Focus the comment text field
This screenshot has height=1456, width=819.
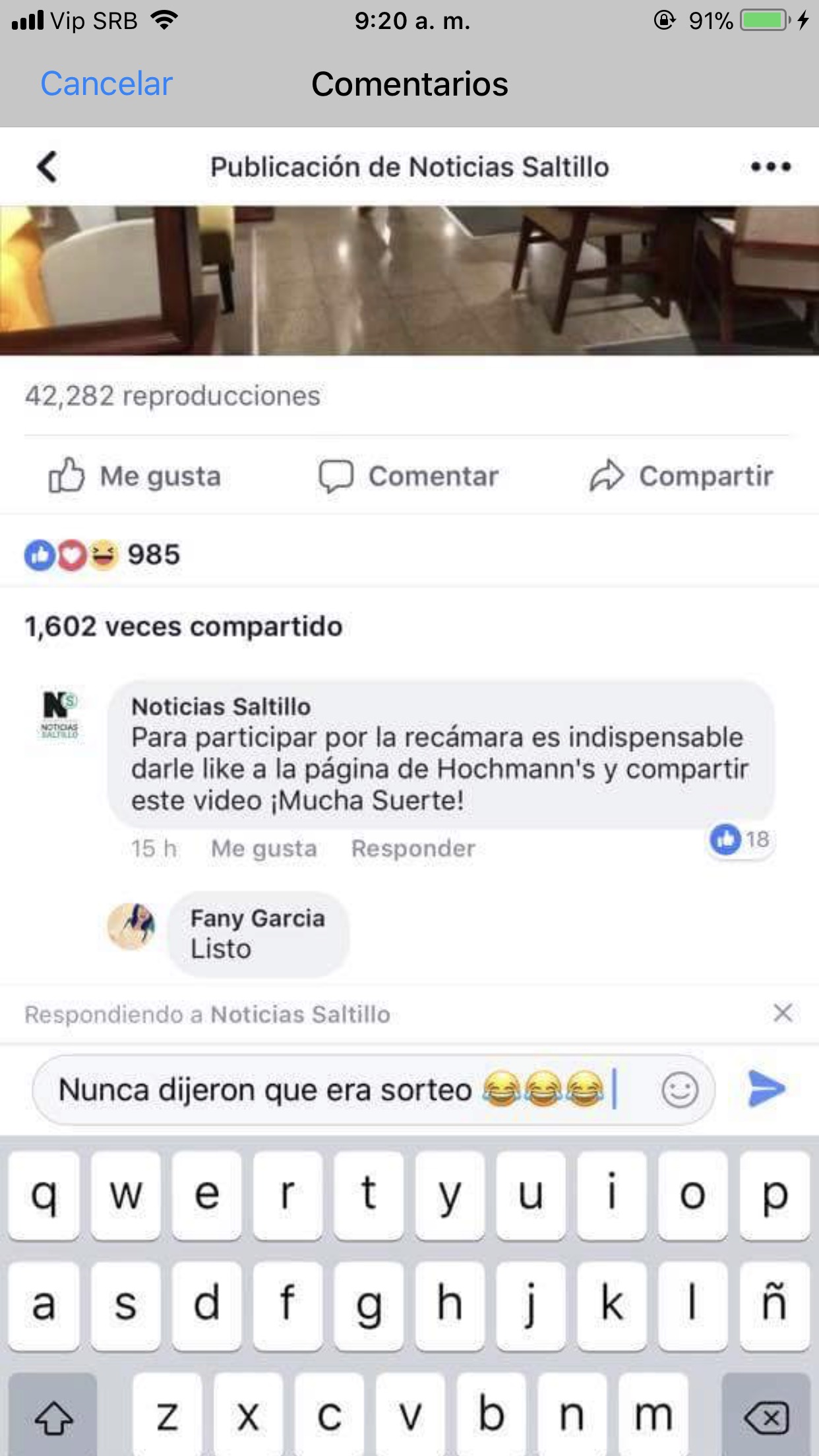(330, 1090)
